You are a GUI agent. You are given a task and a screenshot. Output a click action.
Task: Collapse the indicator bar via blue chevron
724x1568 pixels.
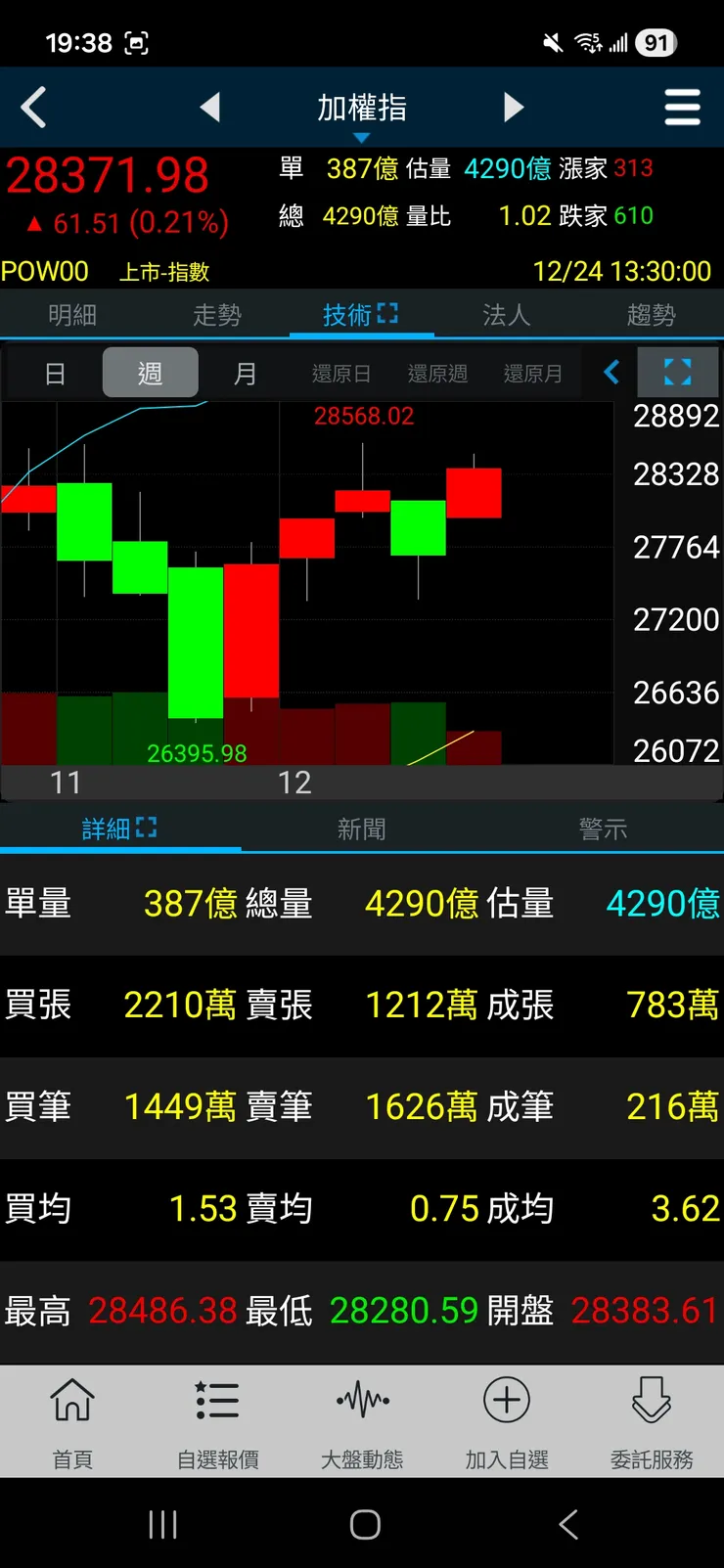pos(611,373)
